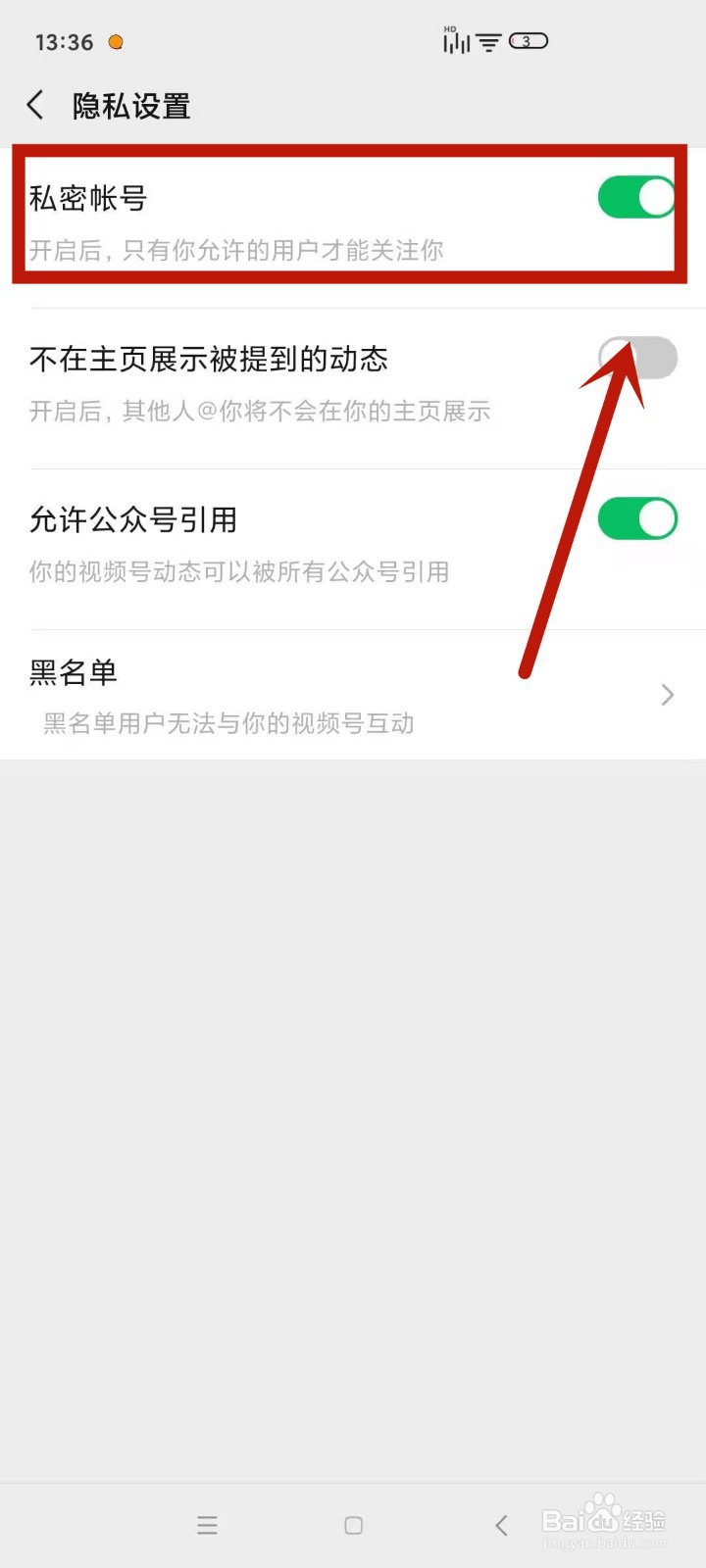Screen dimensions: 706x1568
Task: Tap the recents key in the navigation bar
Action: tap(207, 1525)
